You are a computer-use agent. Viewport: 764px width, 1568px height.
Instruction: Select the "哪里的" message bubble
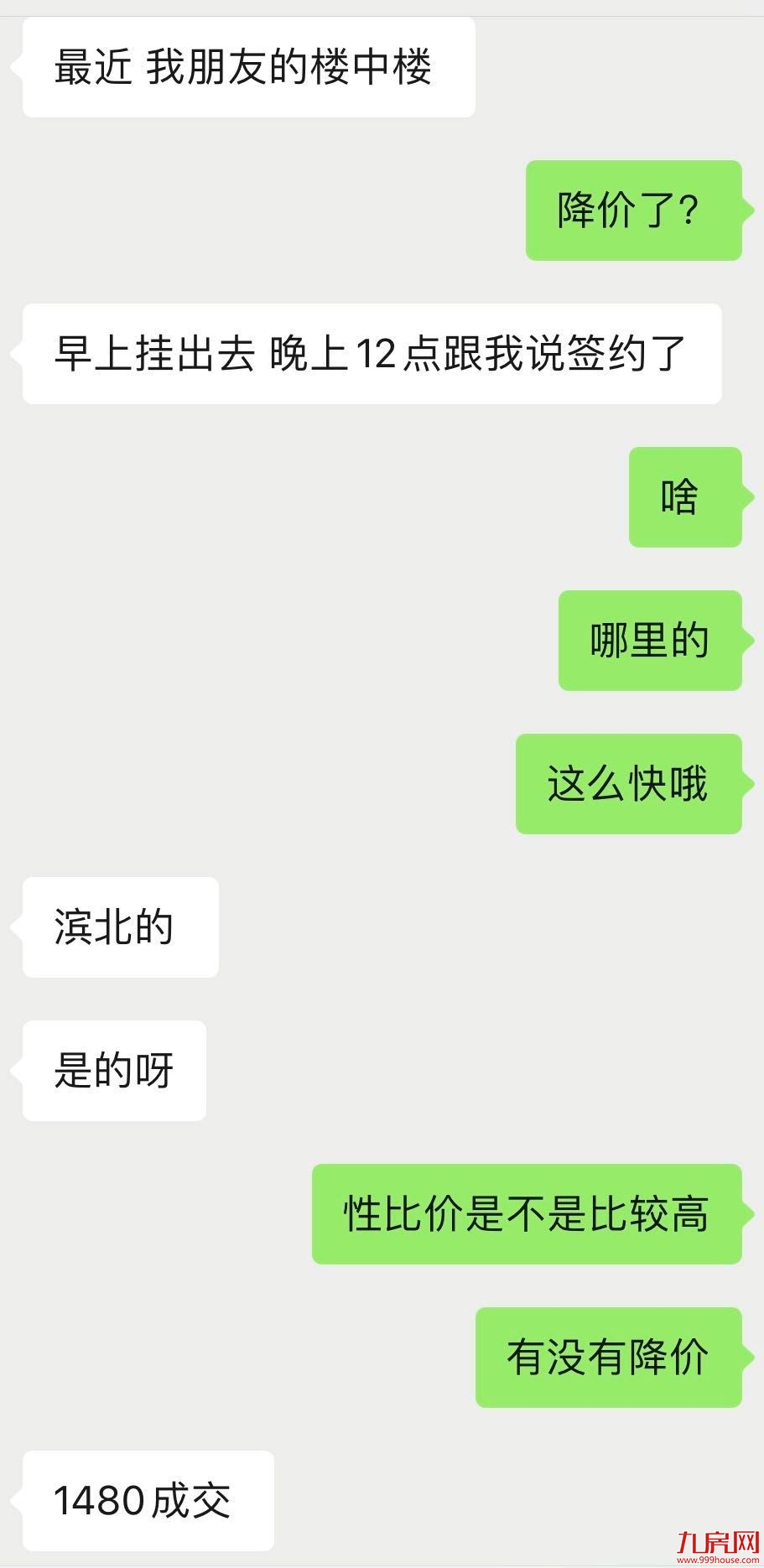[648, 639]
